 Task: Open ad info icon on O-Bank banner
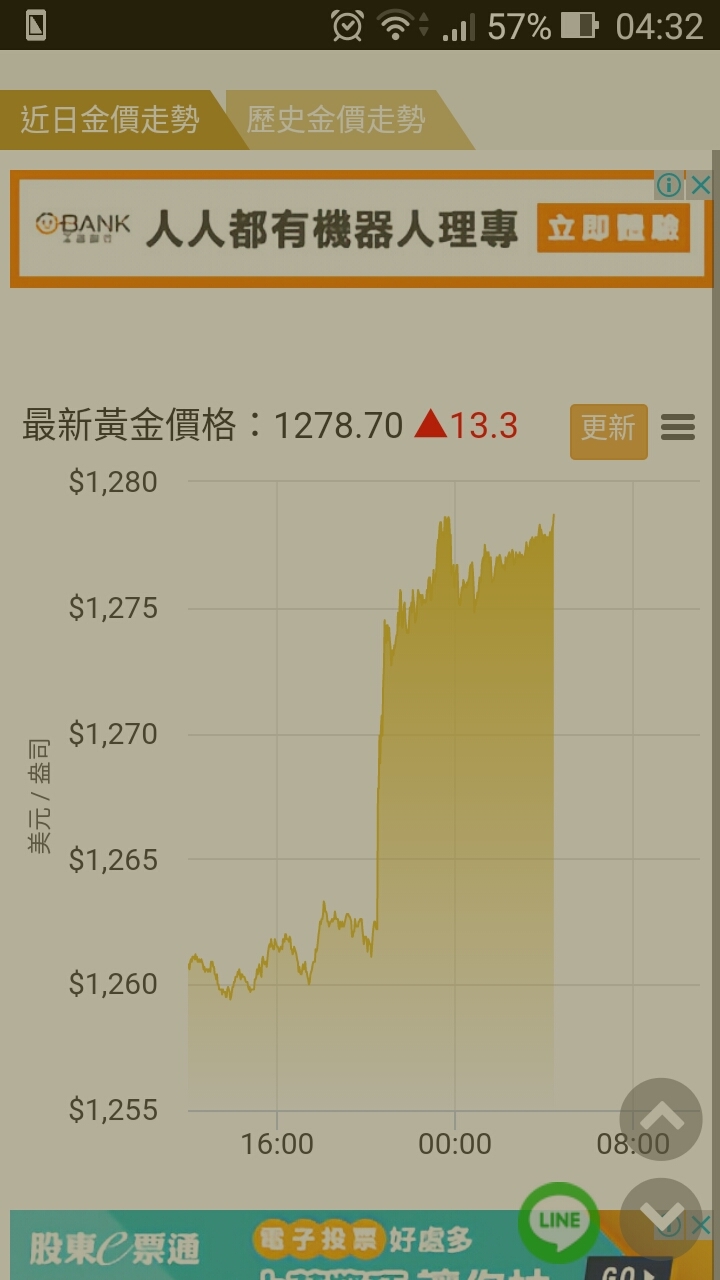tap(668, 185)
